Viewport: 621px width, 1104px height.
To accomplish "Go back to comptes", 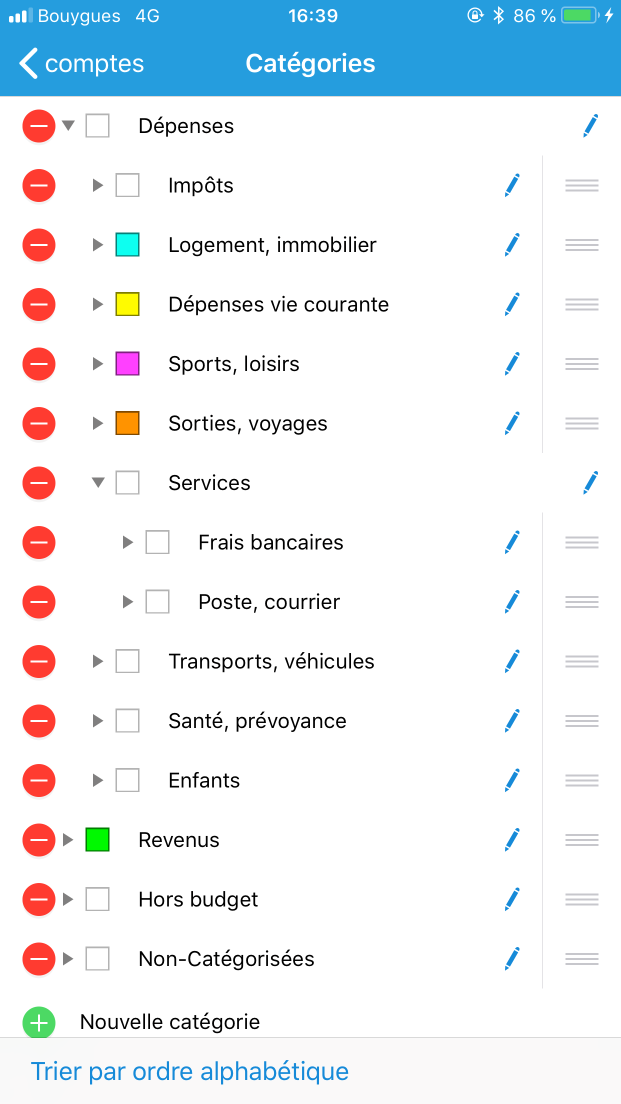I will tap(82, 64).
